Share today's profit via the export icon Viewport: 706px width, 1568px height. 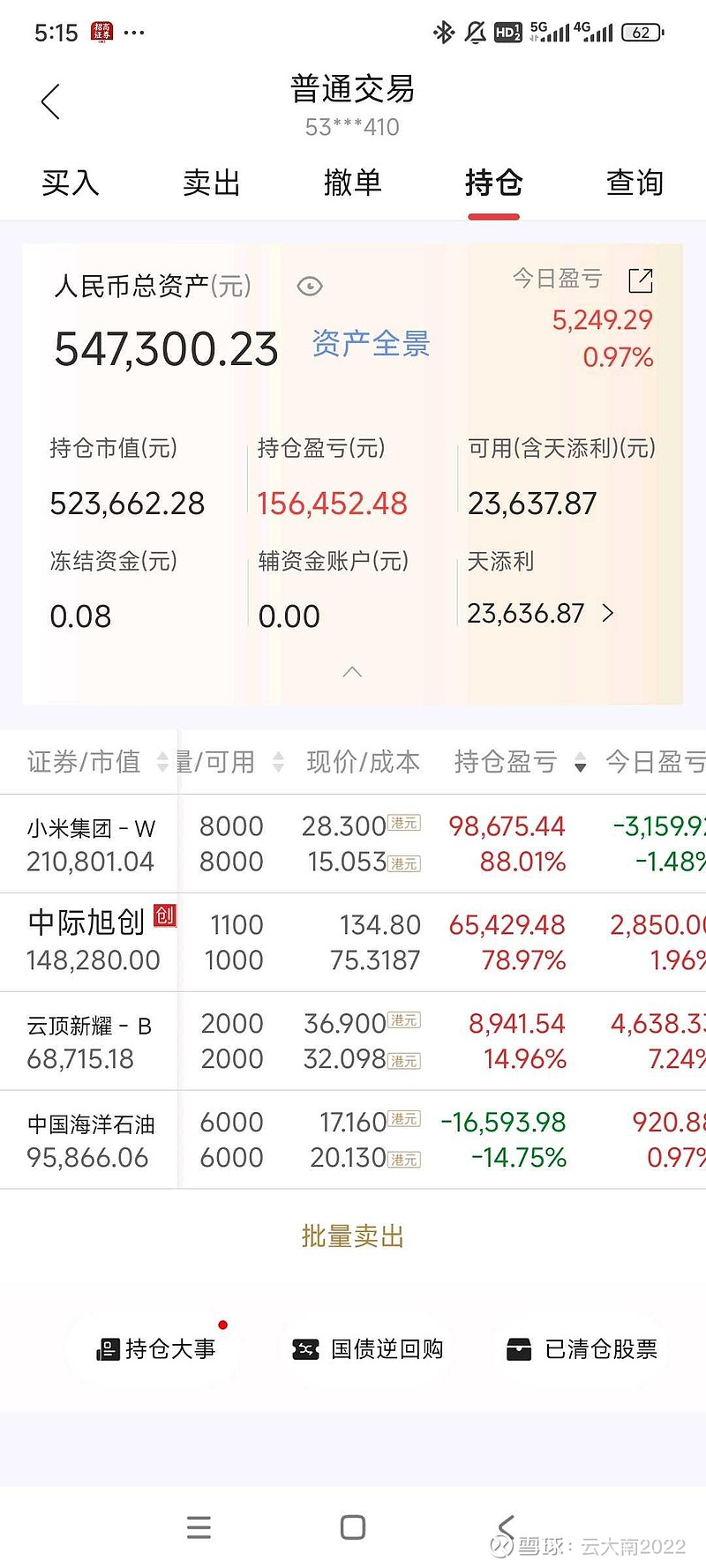(641, 280)
